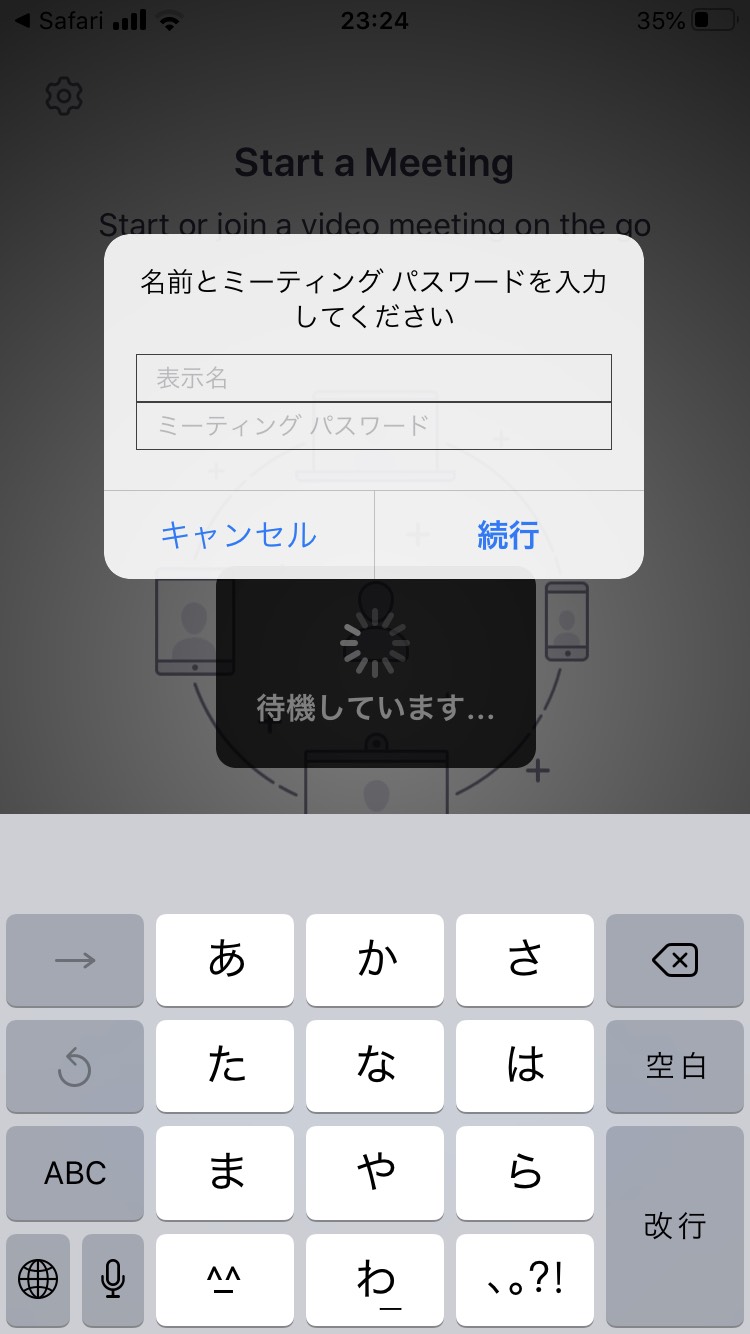Tap the 表示名 display name field
The height and width of the screenshot is (1334, 750).
coord(374,378)
